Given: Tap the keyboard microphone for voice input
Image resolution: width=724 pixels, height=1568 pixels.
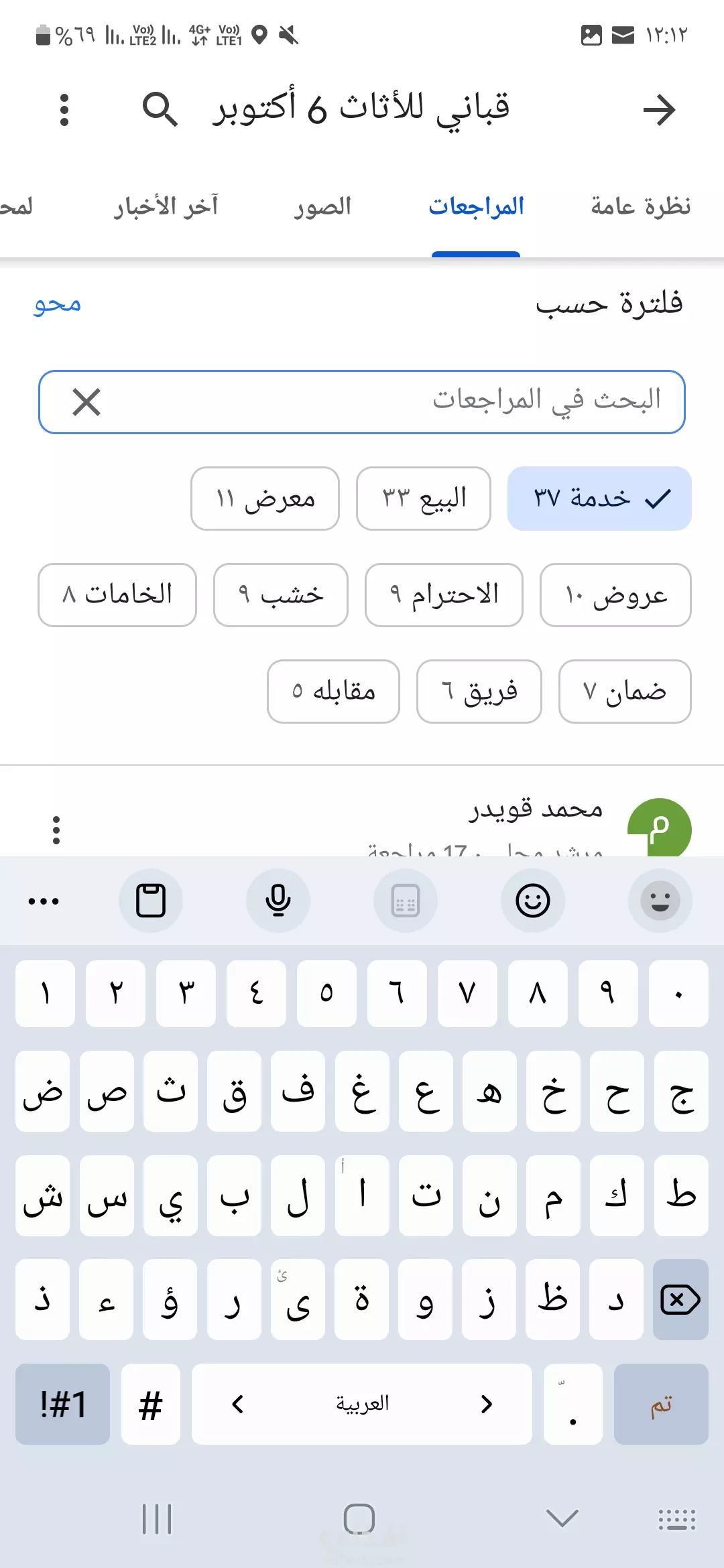Looking at the screenshot, I should click(278, 901).
